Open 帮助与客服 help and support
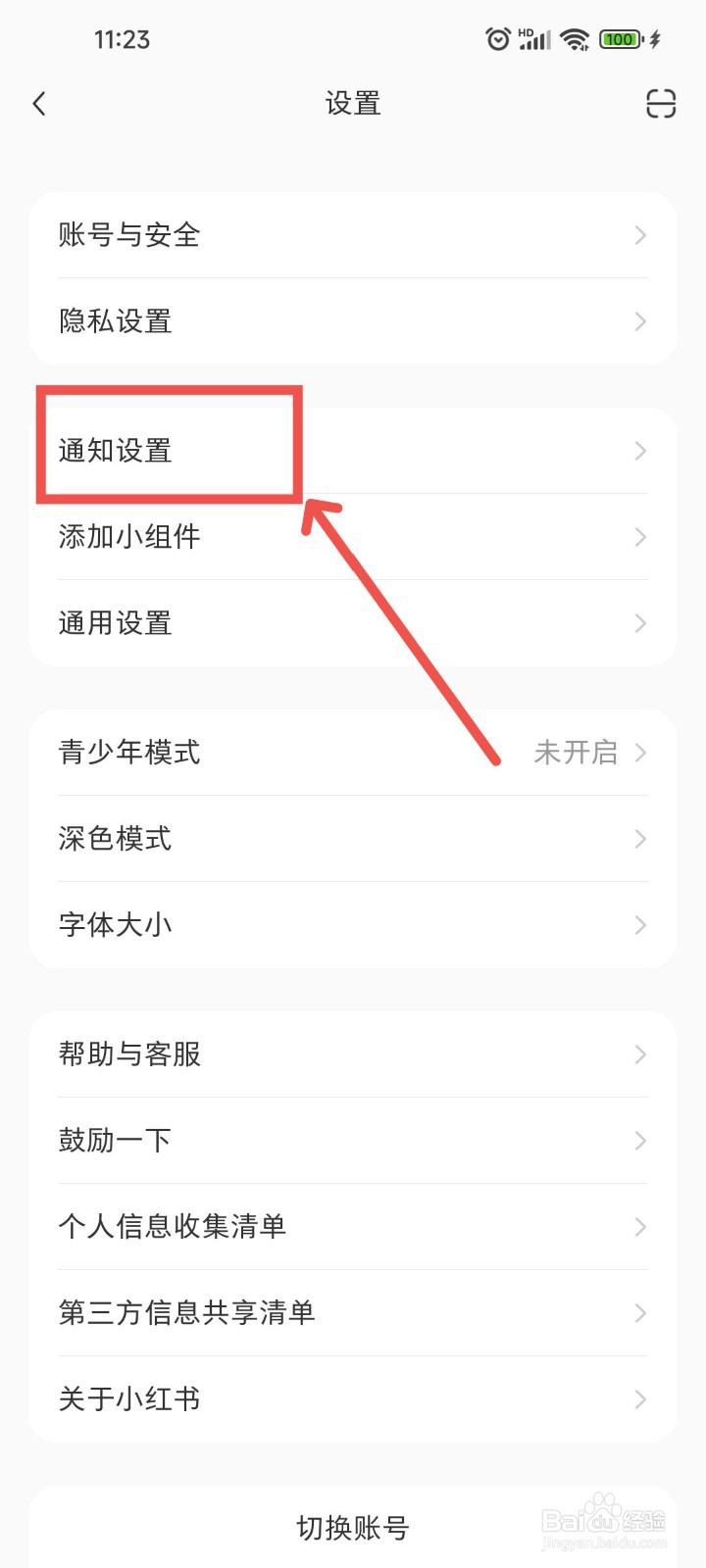The width and height of the screenshot is (706, 1568). (353, 1054)
